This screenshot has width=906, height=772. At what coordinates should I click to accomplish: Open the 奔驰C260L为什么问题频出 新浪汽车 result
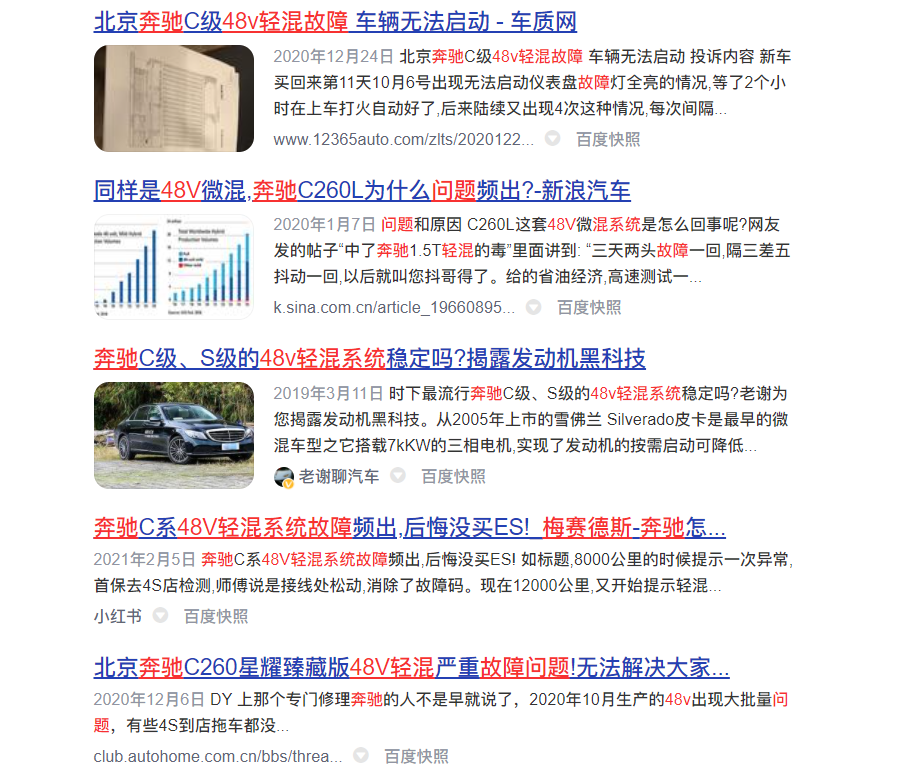(x=362, y=190)
